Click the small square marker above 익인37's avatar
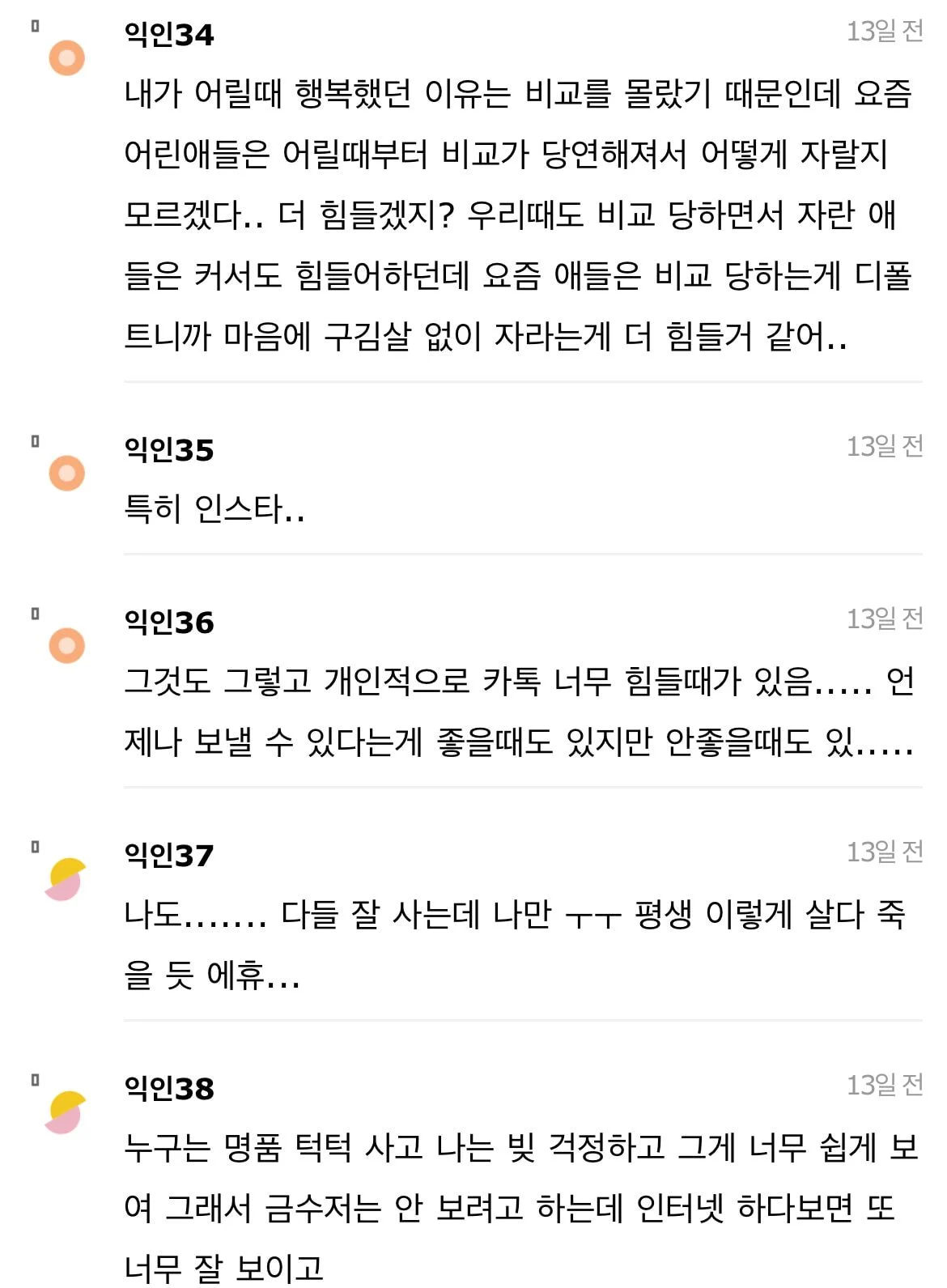947x1288 pixels. pos(35,846)
